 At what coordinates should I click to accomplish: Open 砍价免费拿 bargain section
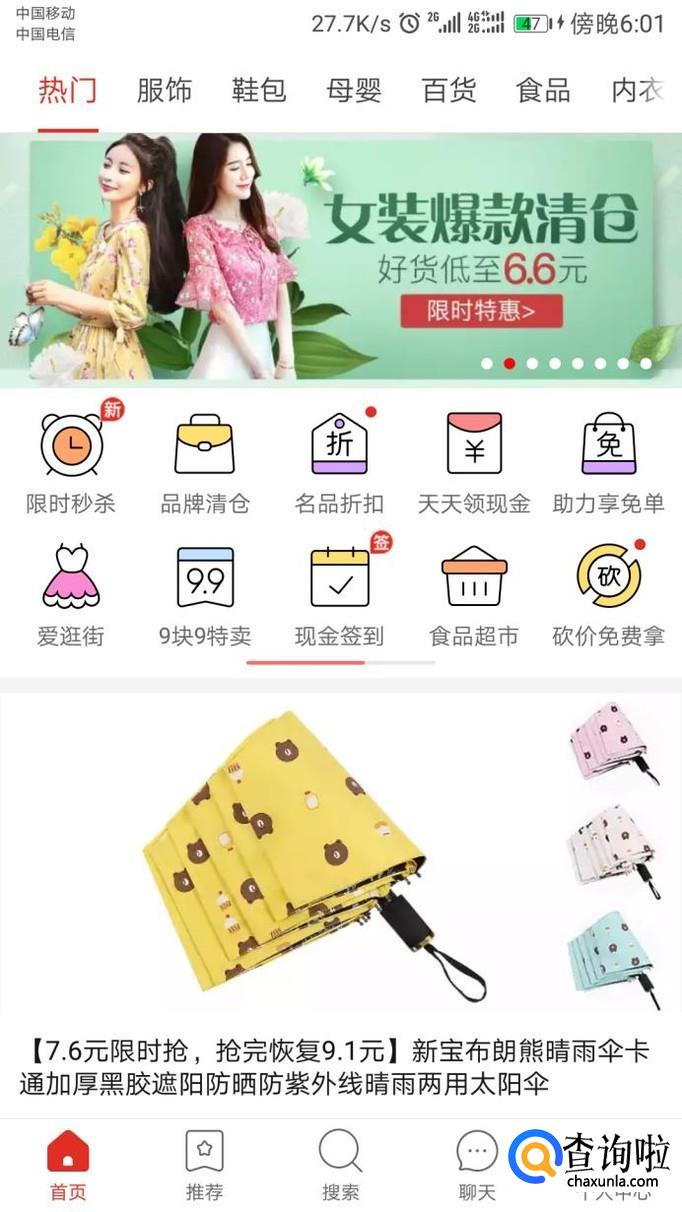coord(608,595)
